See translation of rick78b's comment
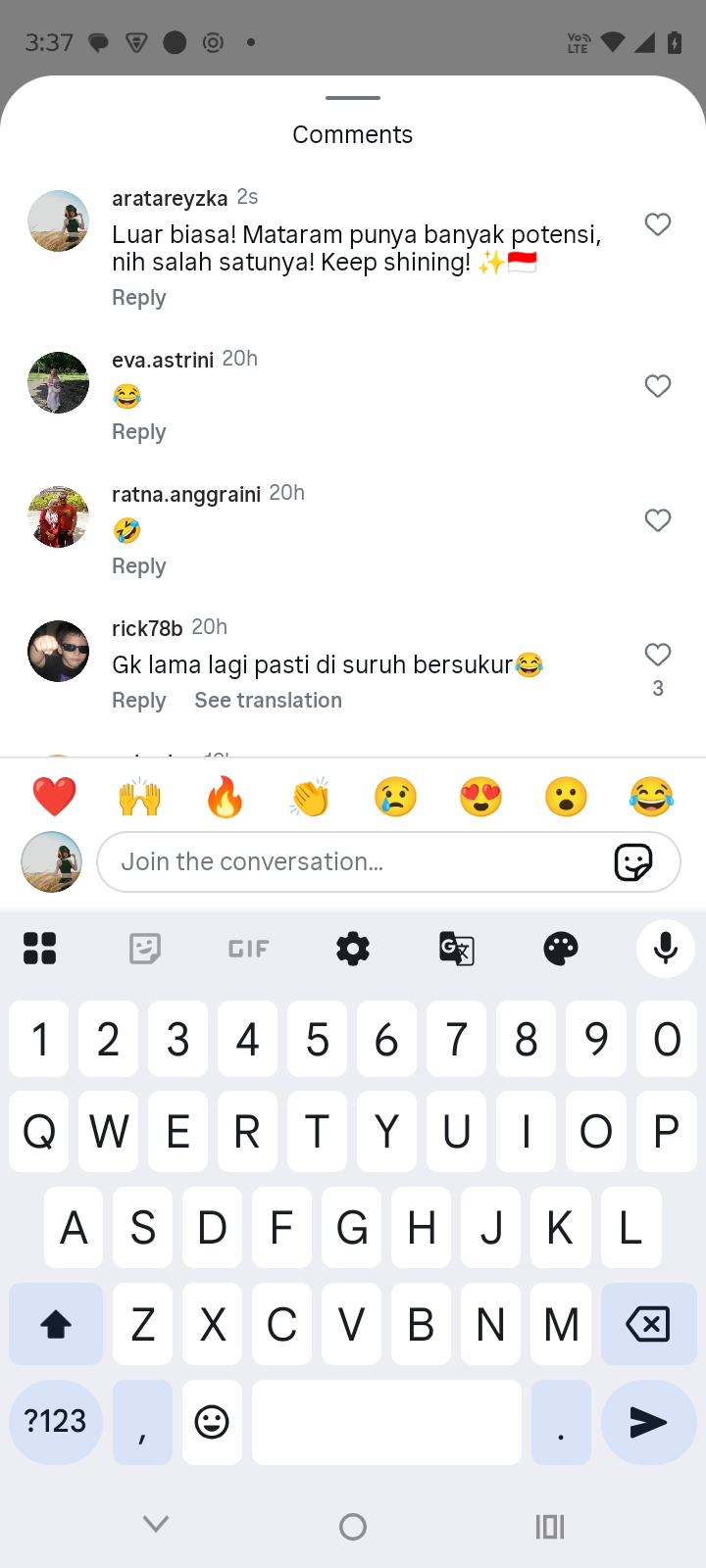706x1568 pixels. click(x=268, y=701)
